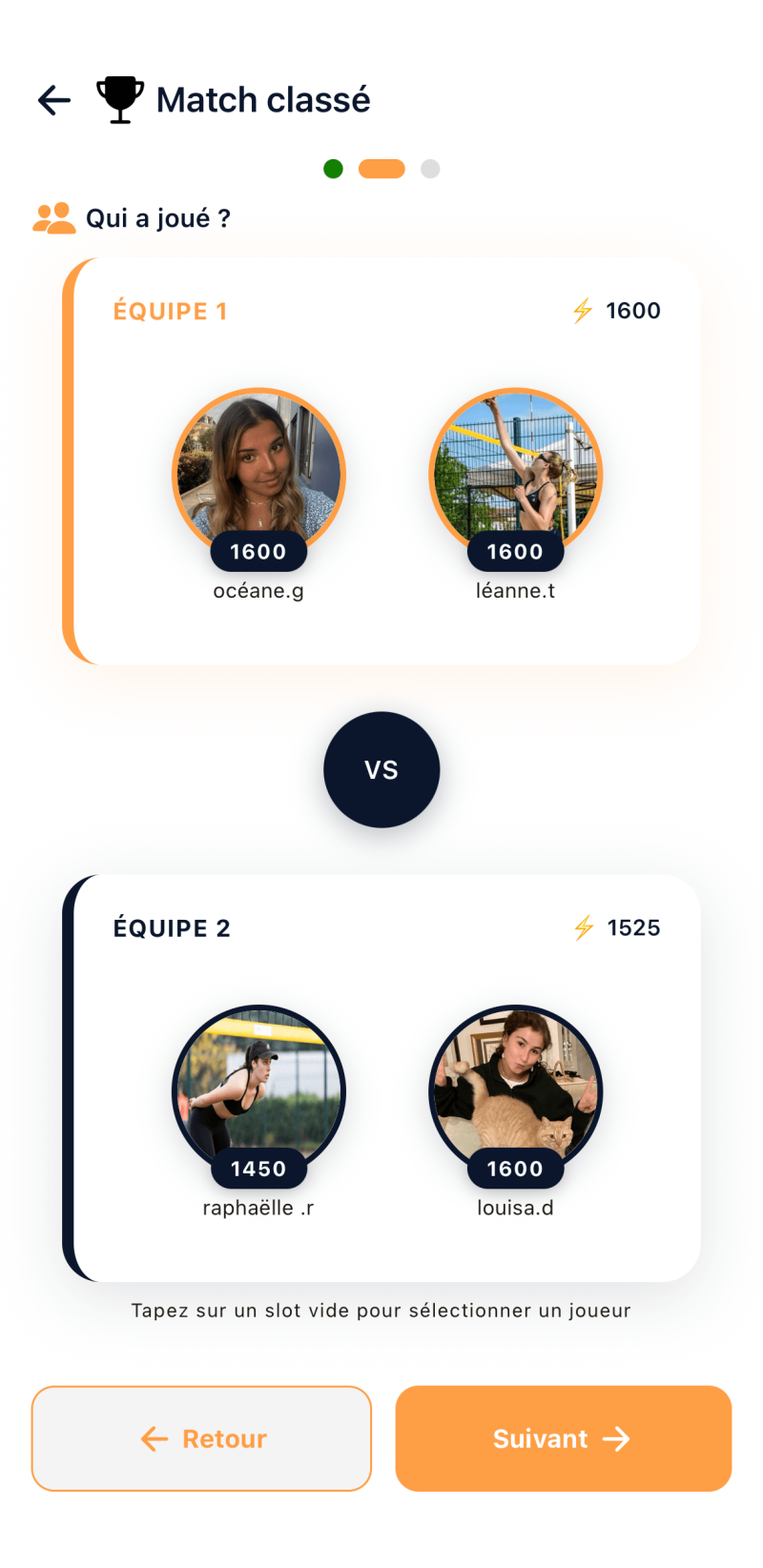Tap léanne.t's player slot
763x1568 pixels.
click(x=515, y=475)
